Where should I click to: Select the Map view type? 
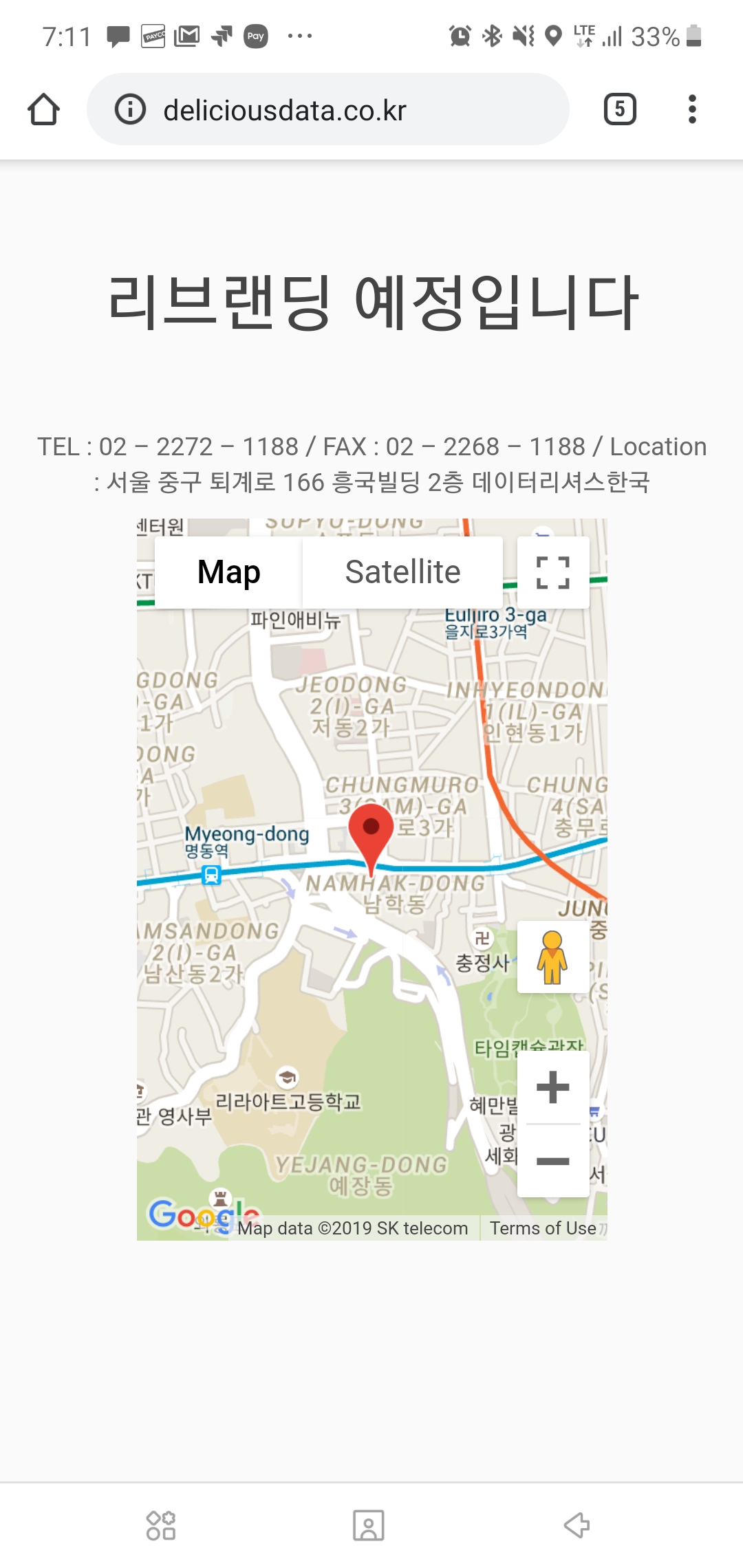click(228, 572)
